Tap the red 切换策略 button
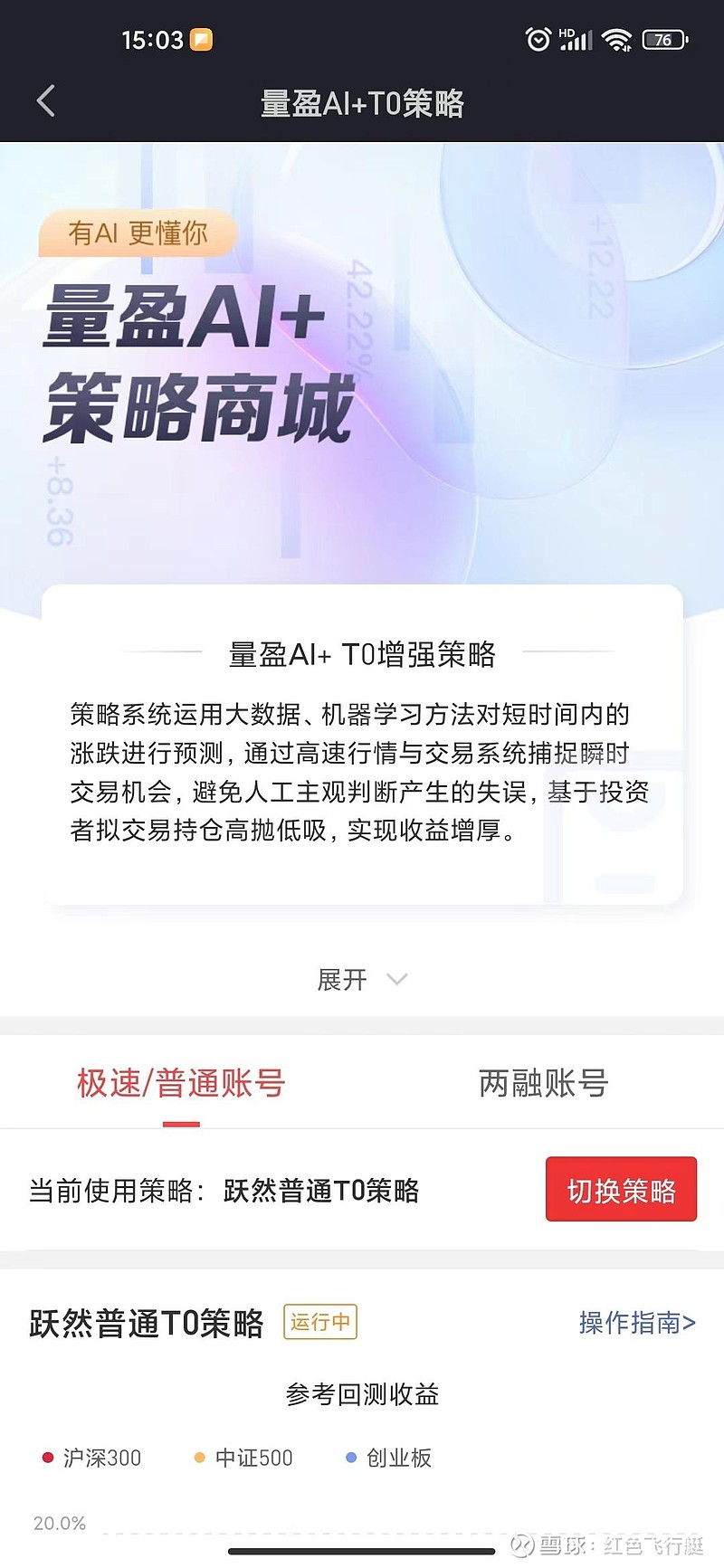Viewport: 724px width, 1568px height. coord(621,1190)
